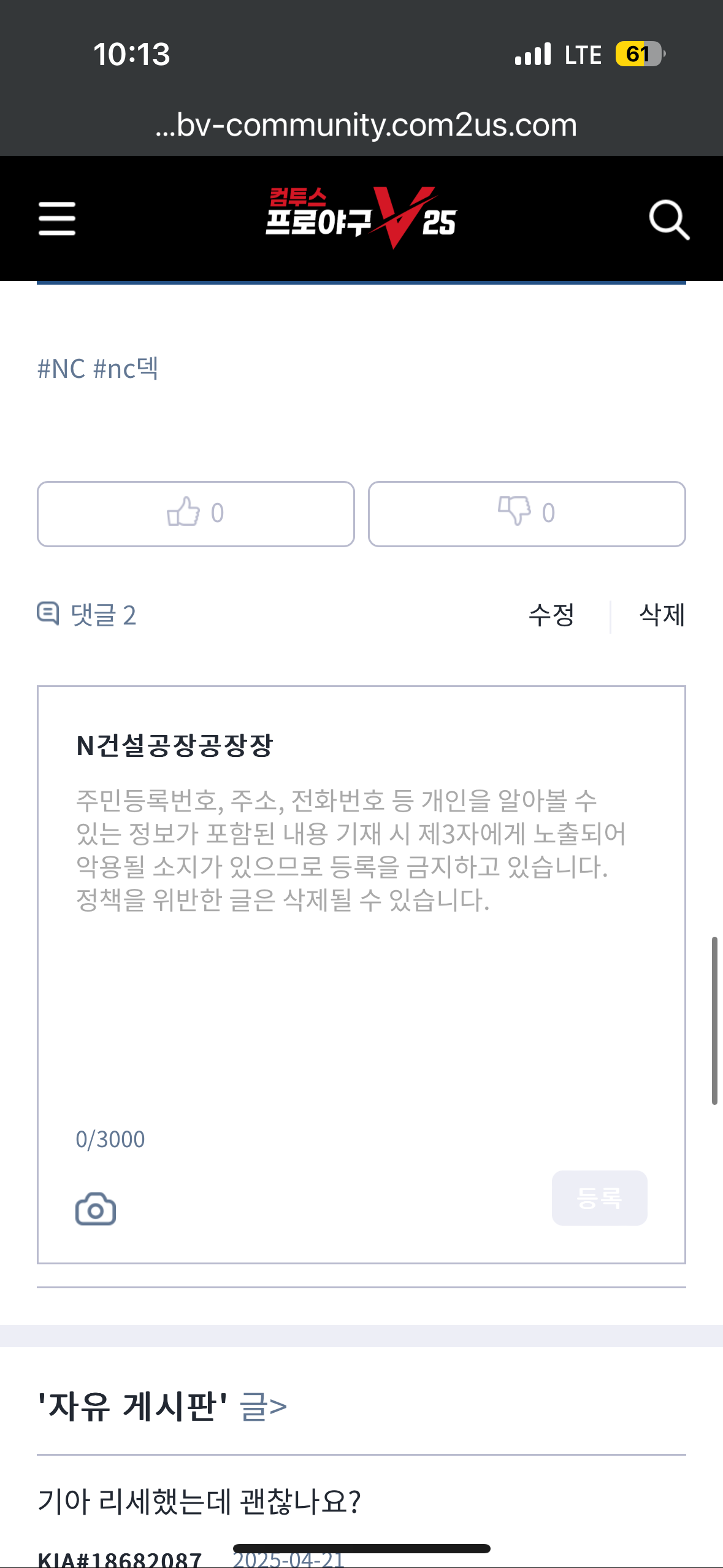The width and height of the screenshot is (723, 1568).
Task: Submit the comment with 등록
Action: 599,1197
